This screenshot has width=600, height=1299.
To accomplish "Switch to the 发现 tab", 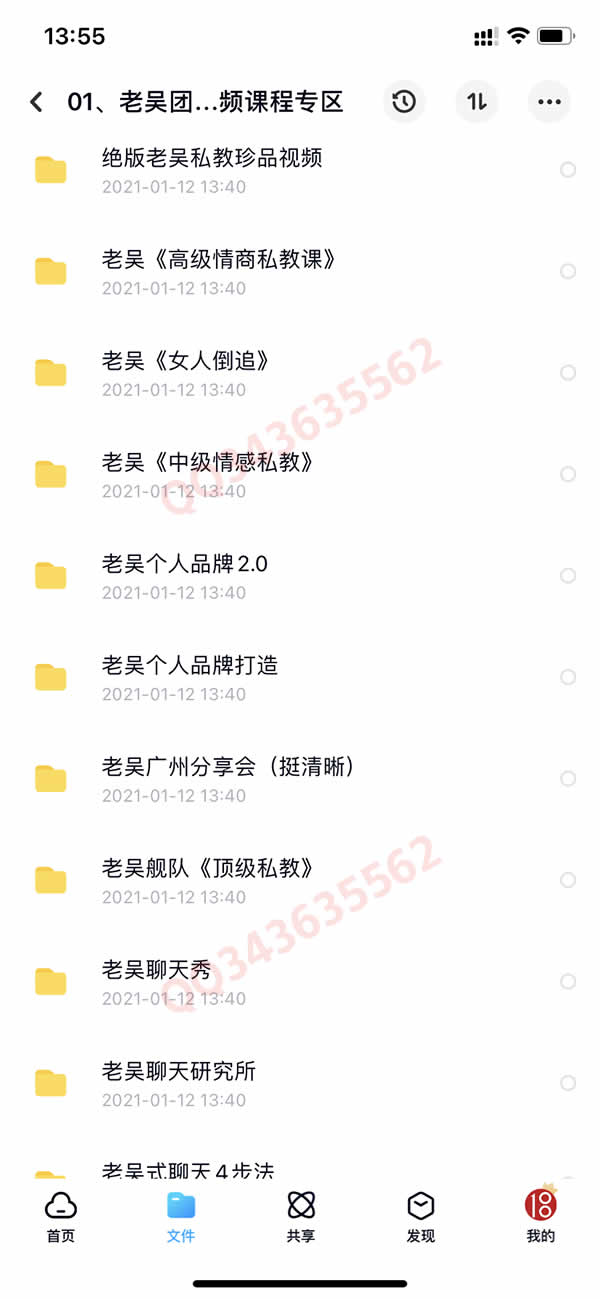I will [x=421, y=1217].
